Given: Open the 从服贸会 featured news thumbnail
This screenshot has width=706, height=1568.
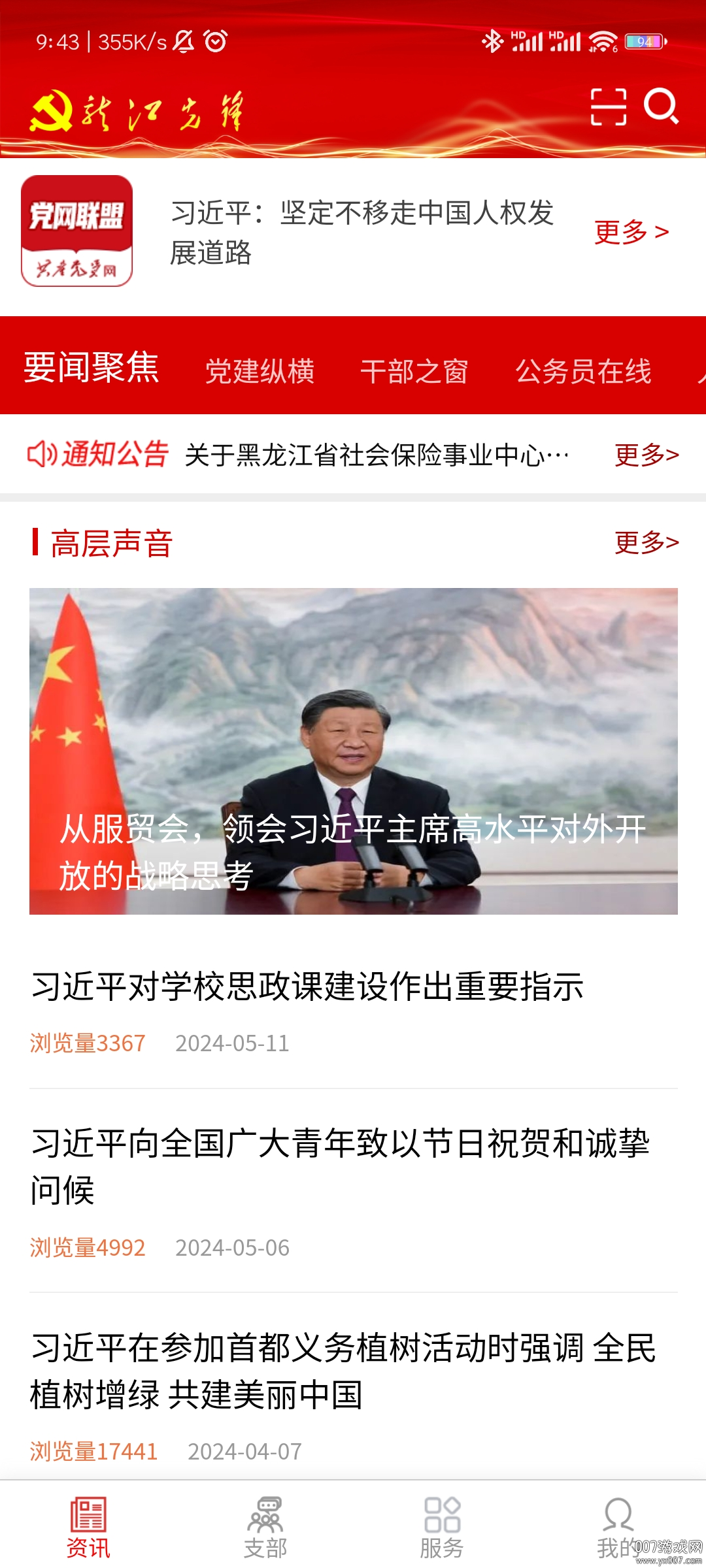Looking at the screenshot, I should [x=353, y=751].
